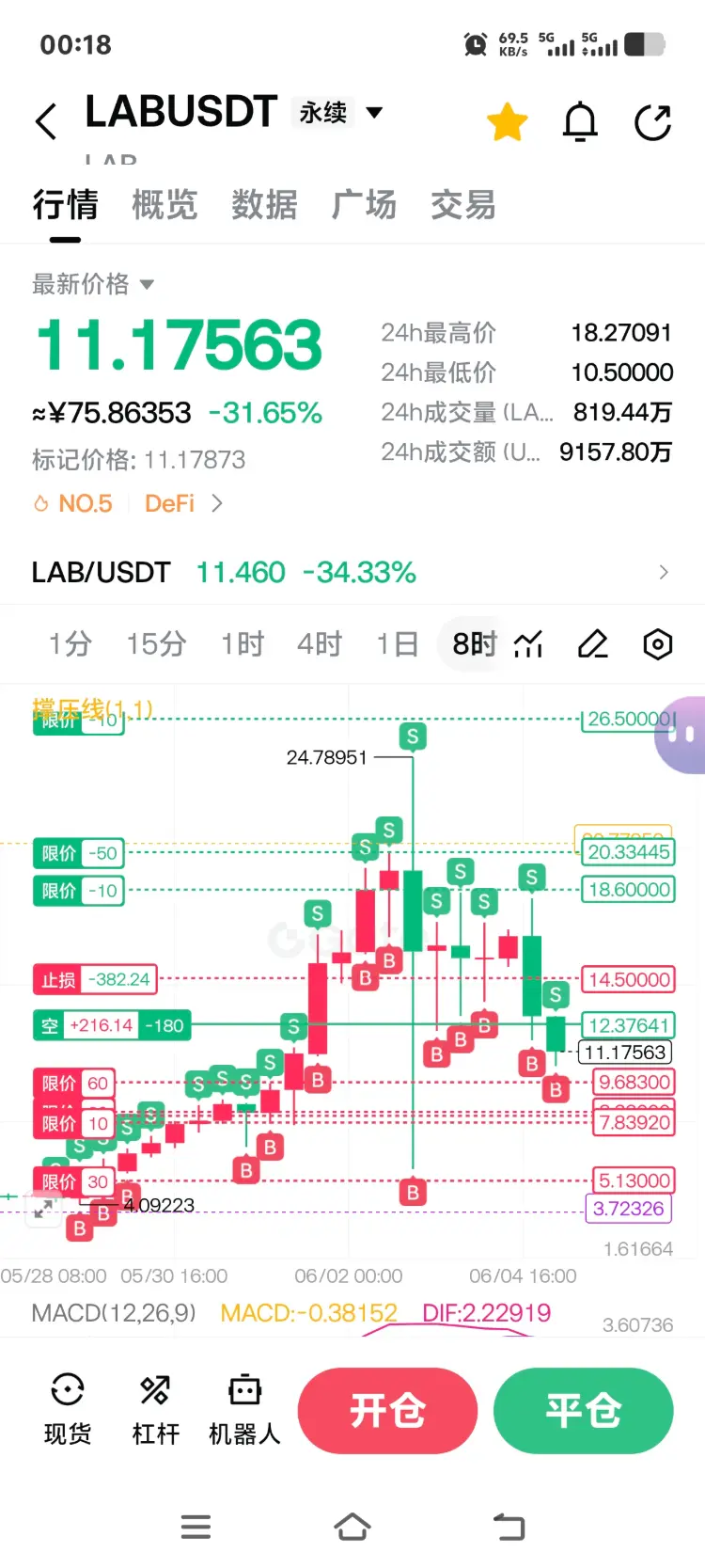Share this LABUSDT page

point(652,122)
